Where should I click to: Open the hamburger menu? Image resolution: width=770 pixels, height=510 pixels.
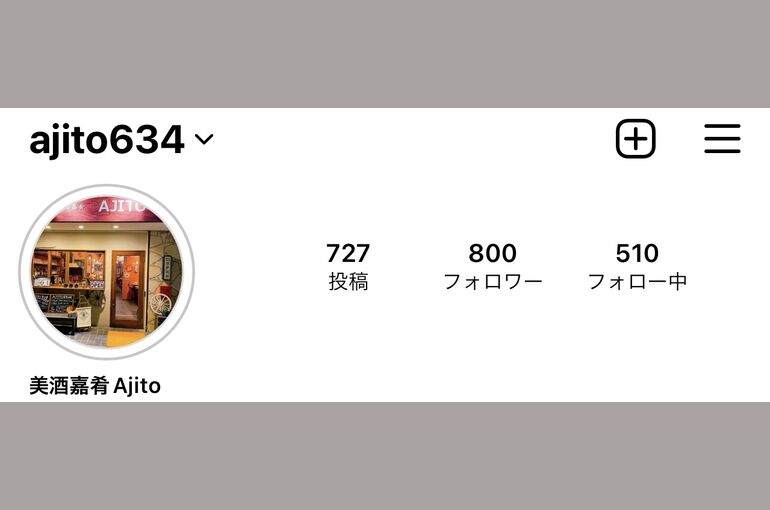coord(722,139)
